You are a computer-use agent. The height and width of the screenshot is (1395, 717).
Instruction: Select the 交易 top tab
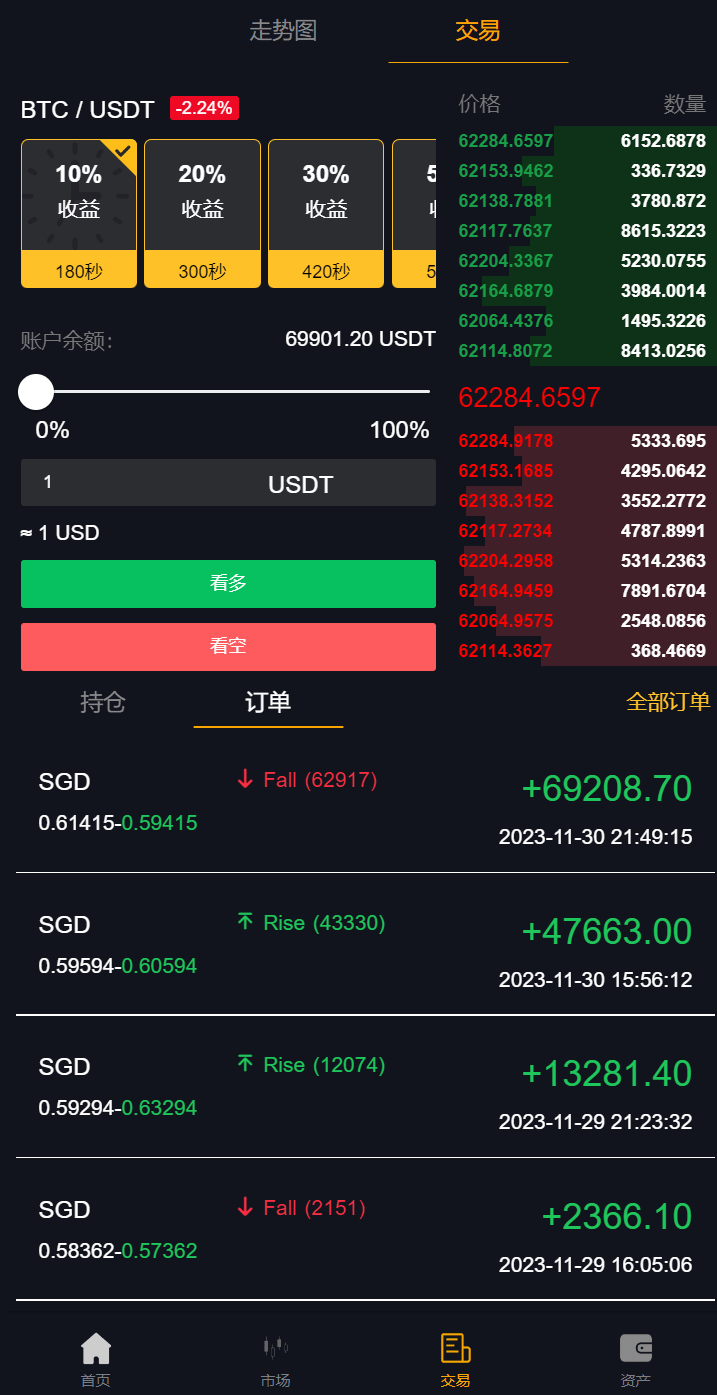[x=478, y=31]
